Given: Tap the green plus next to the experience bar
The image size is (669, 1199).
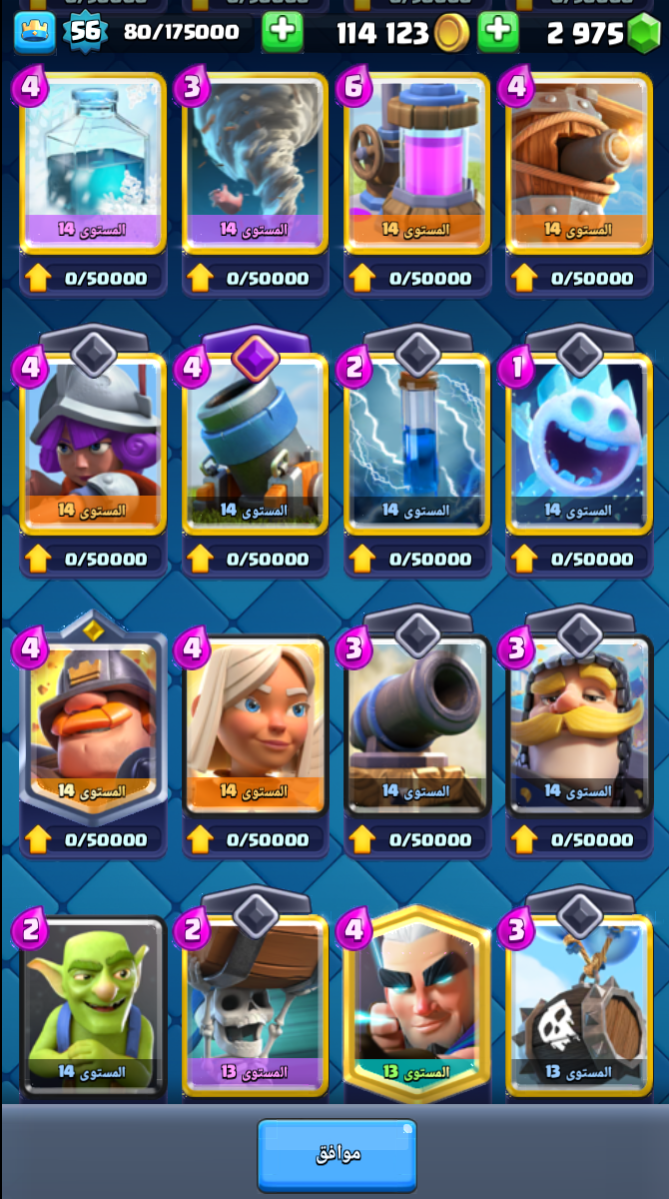Looking at the screenshot, I should (283, 33).
